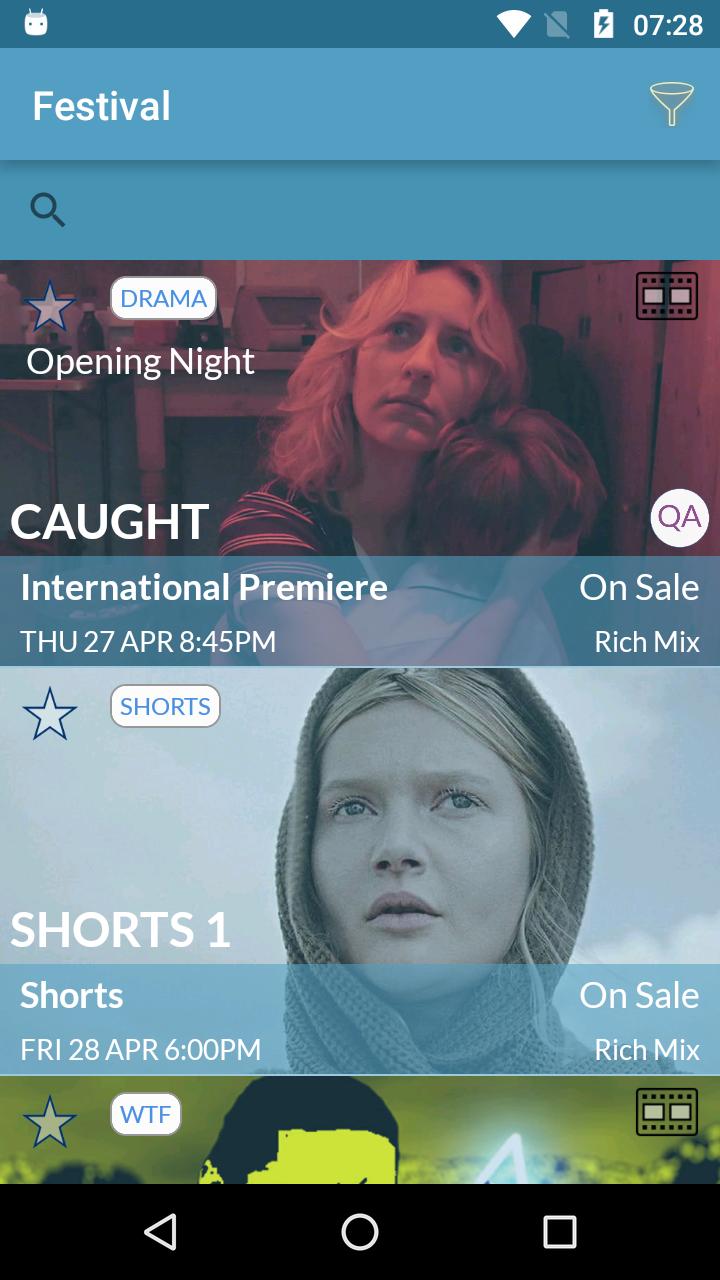Open the filter funnel in the app bar

pos(671,104)
